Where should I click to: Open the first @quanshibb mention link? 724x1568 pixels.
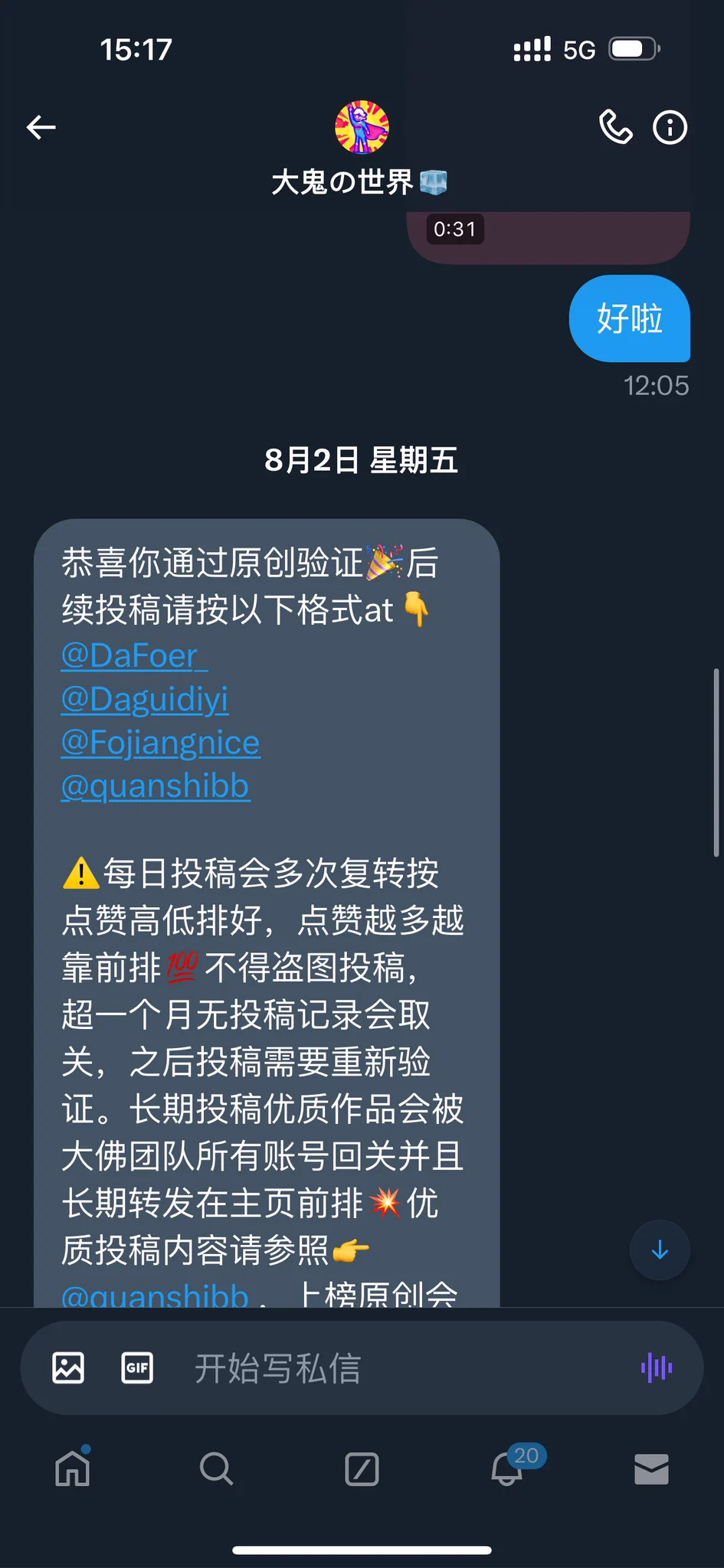155,786
